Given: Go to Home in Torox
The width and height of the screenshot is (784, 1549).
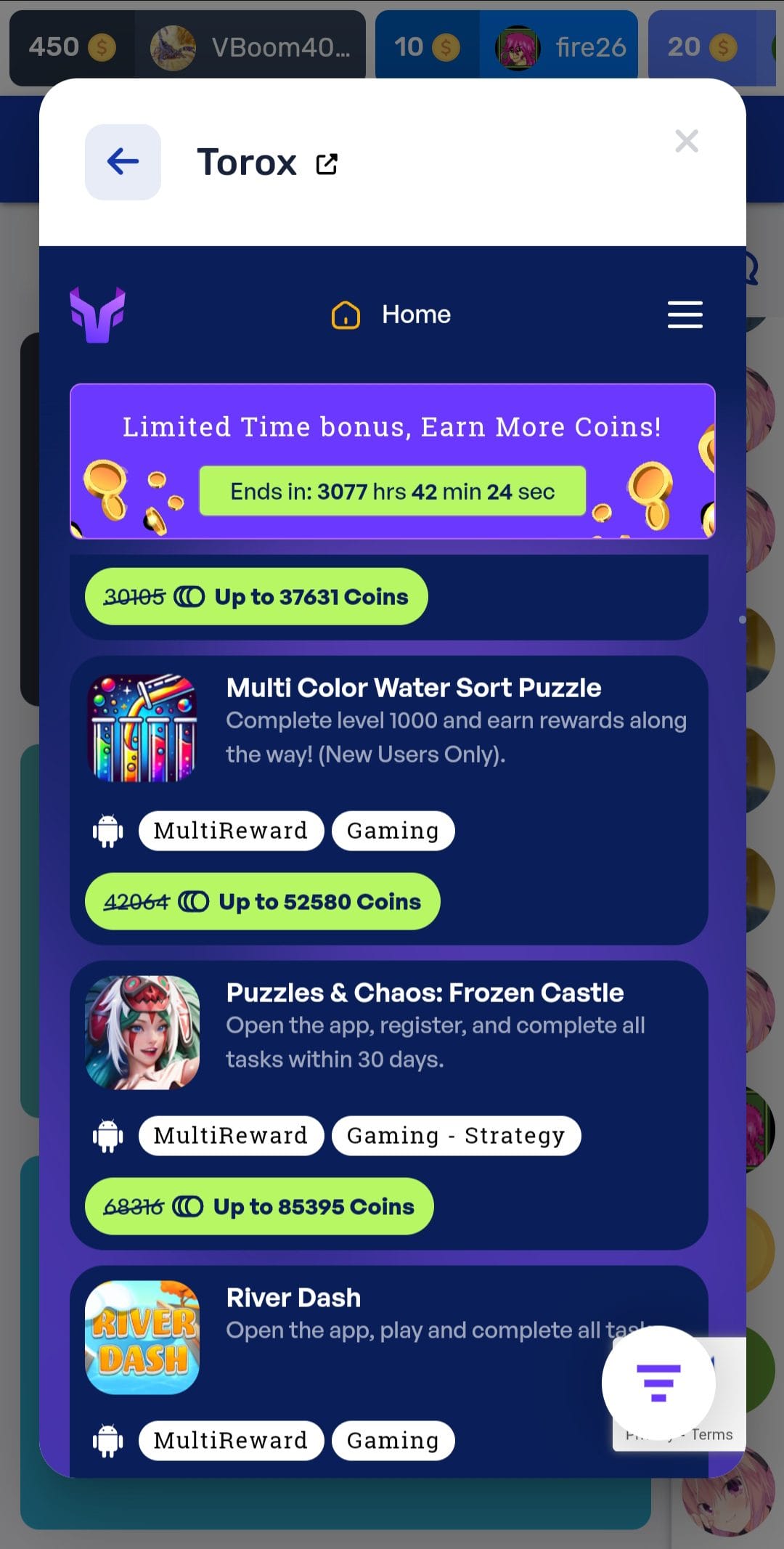Looking at the screenshot, I should click(x=392, y=314).
